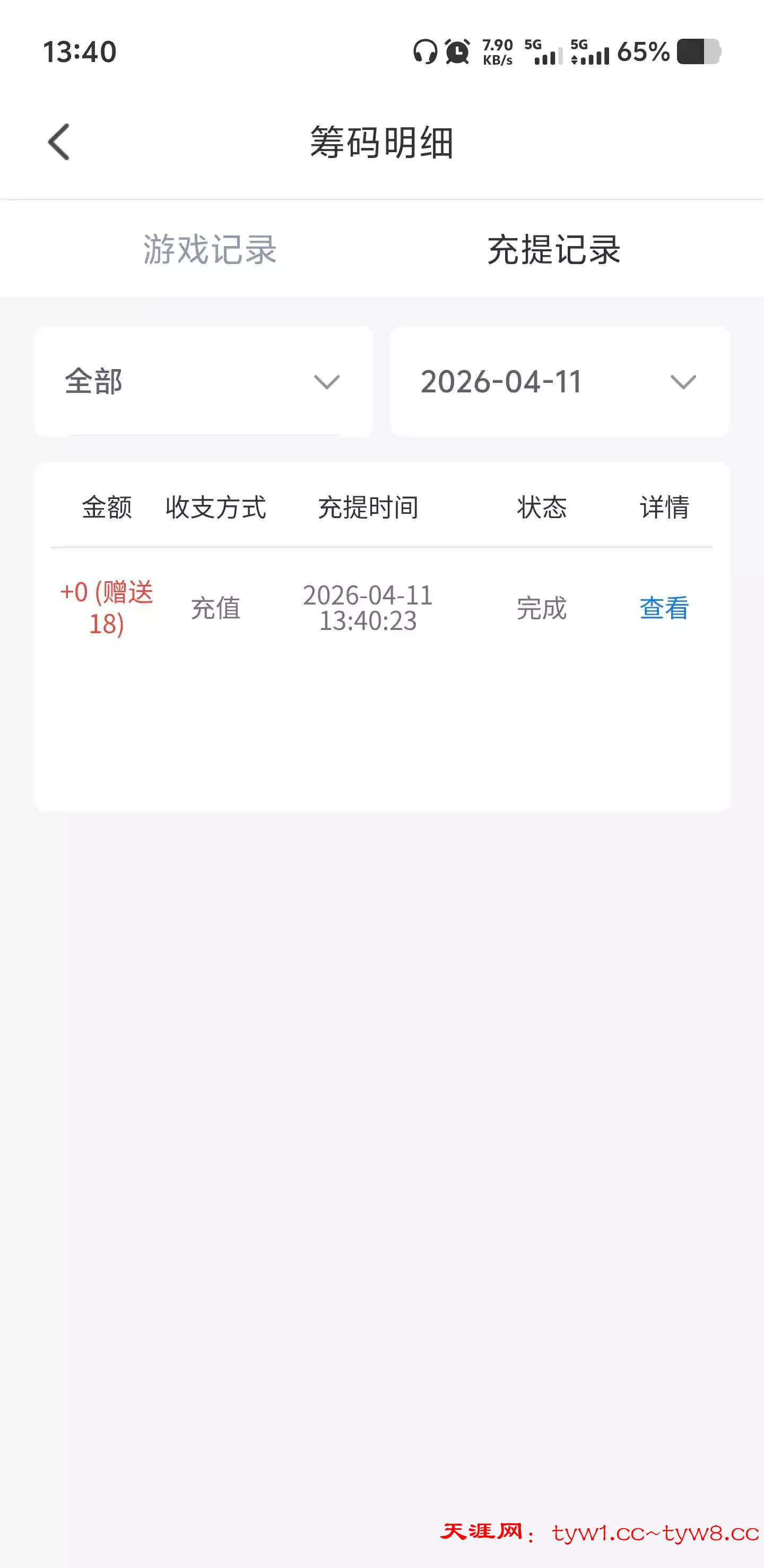Image resolution: width=764 pixels, height=1568 pixels.
Task: Switch to the 游戏记录 tab
Action: point(210,250)
